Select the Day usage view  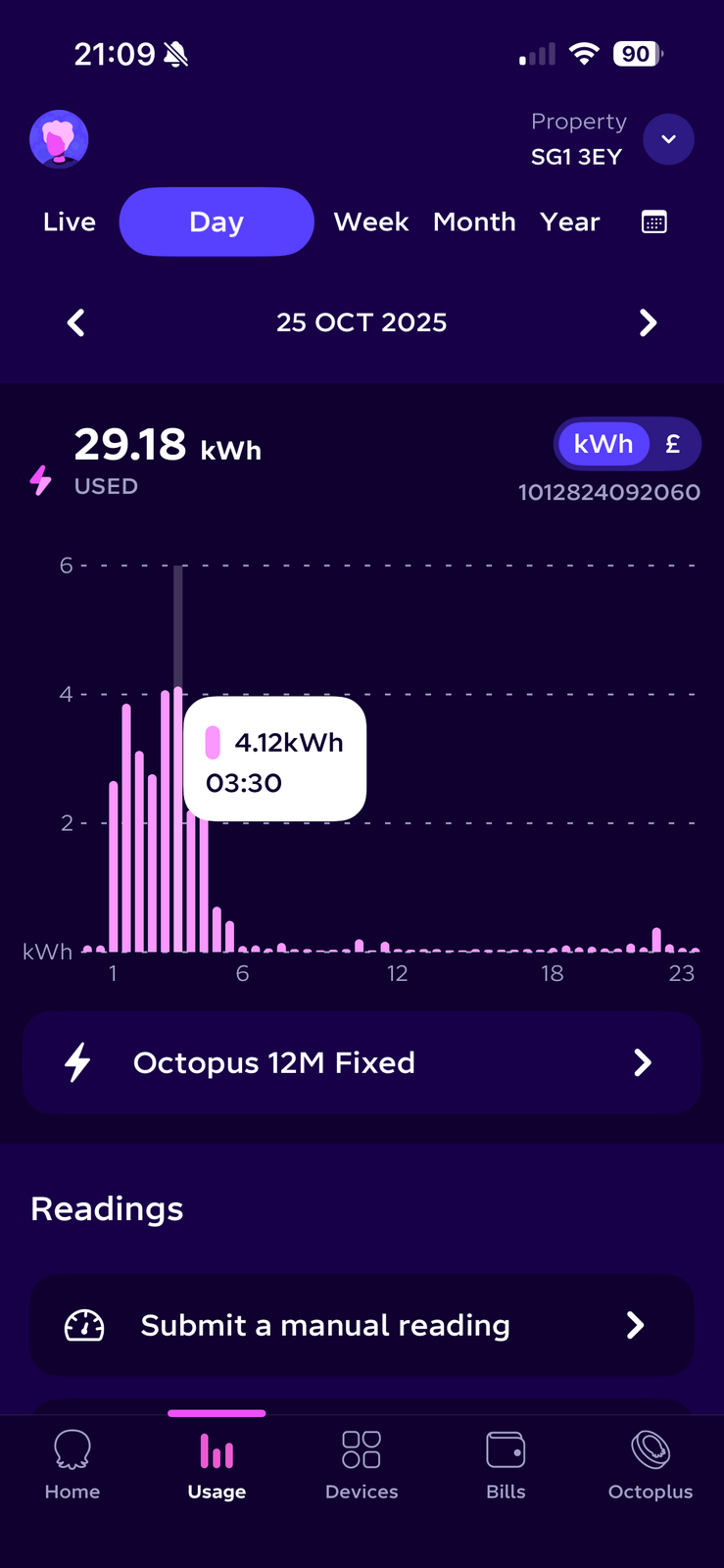(217, 222)
